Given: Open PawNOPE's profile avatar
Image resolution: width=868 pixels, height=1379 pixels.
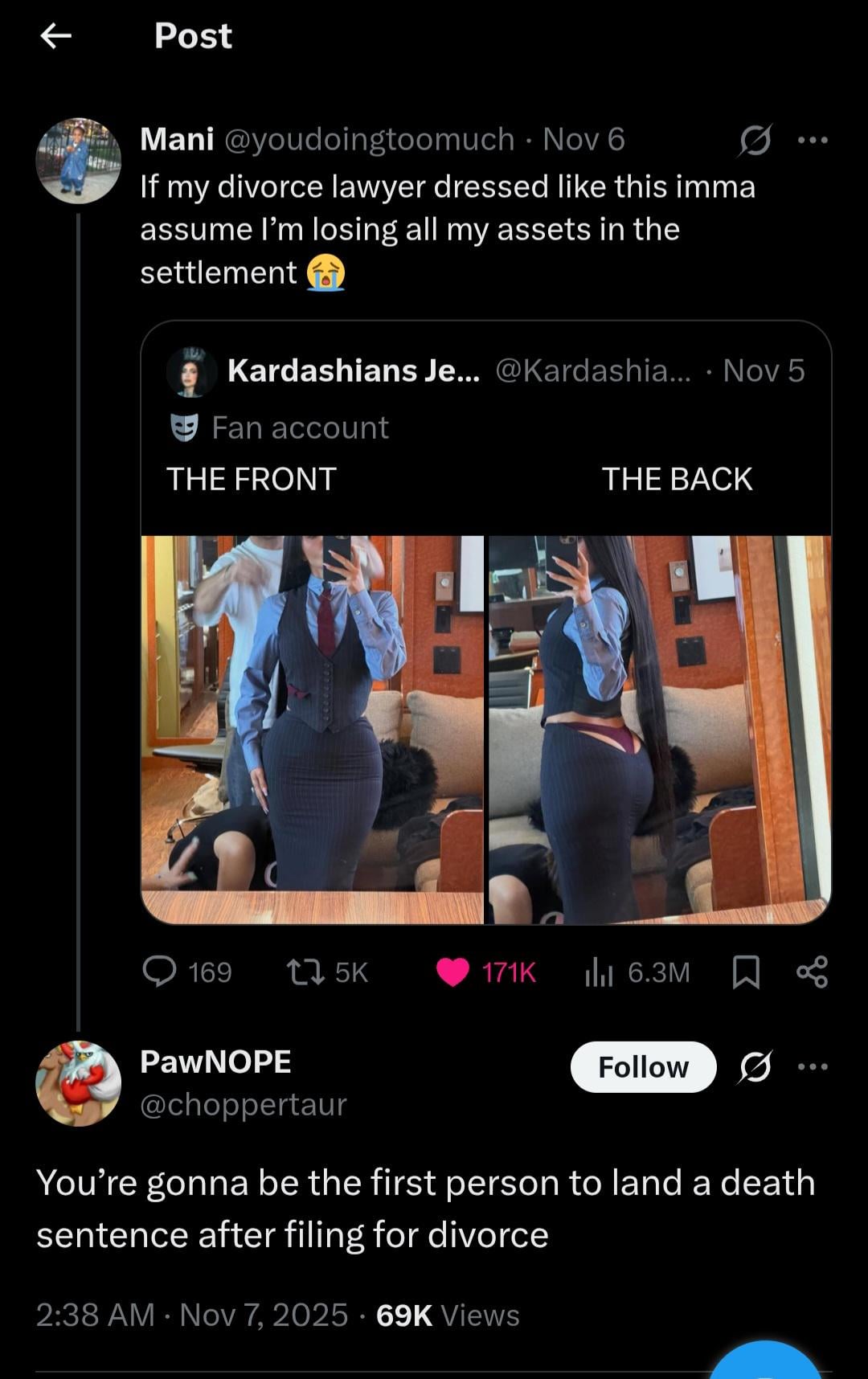Looking at the screenshot, I should click(x=78, y=1082).
